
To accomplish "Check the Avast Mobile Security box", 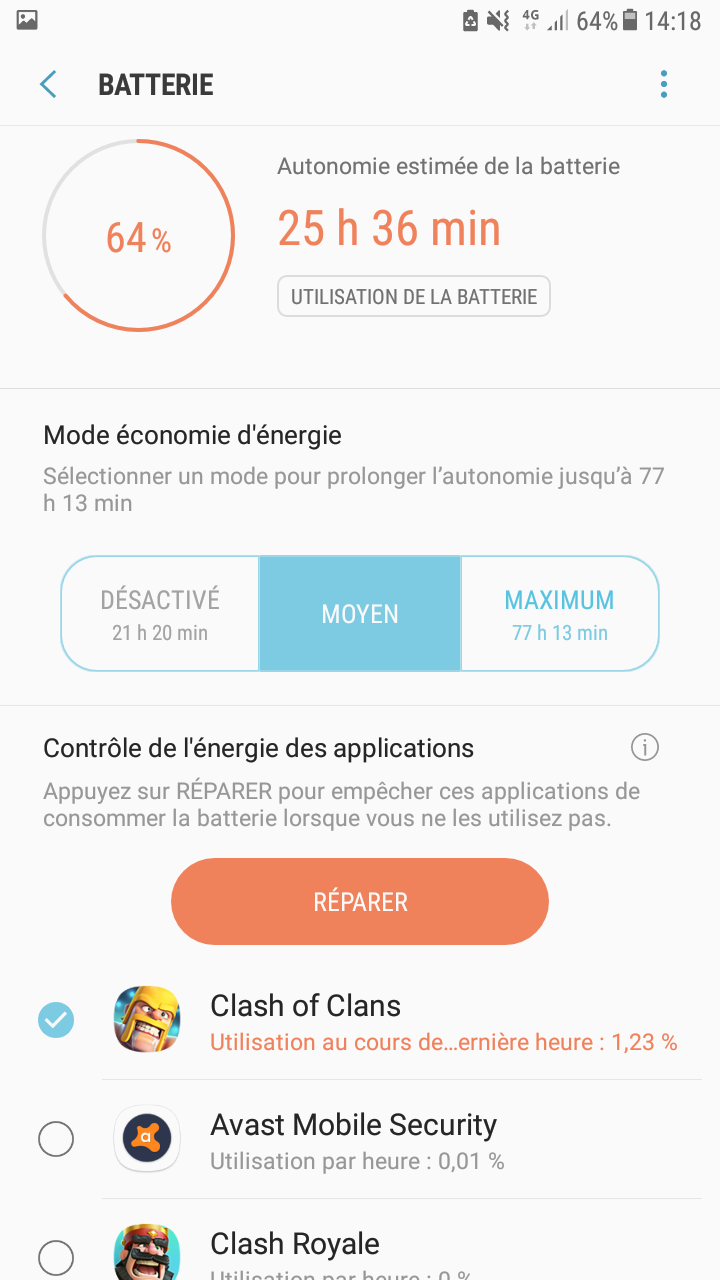I will (x=56, y=1139).
